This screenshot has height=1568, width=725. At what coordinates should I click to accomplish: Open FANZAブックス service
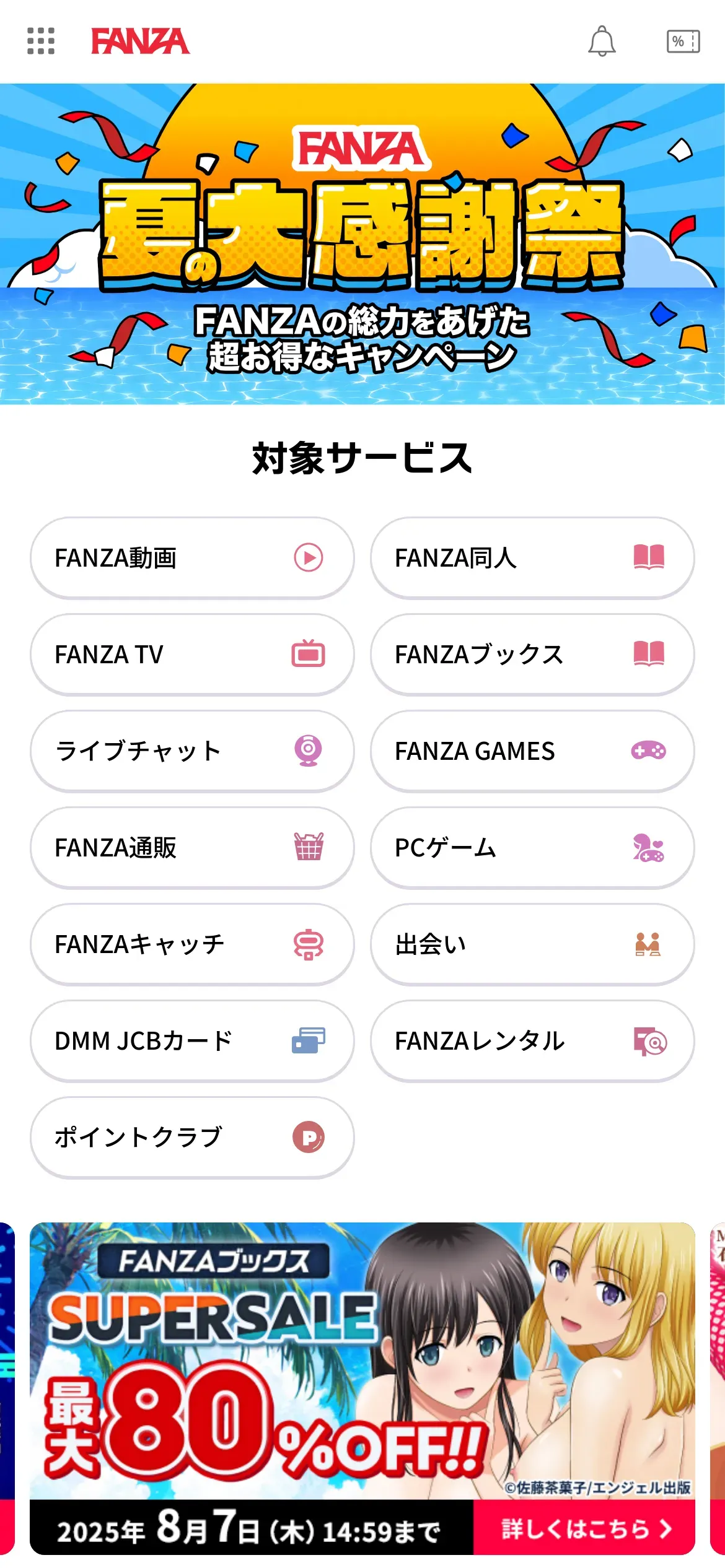tap(532, 654)
